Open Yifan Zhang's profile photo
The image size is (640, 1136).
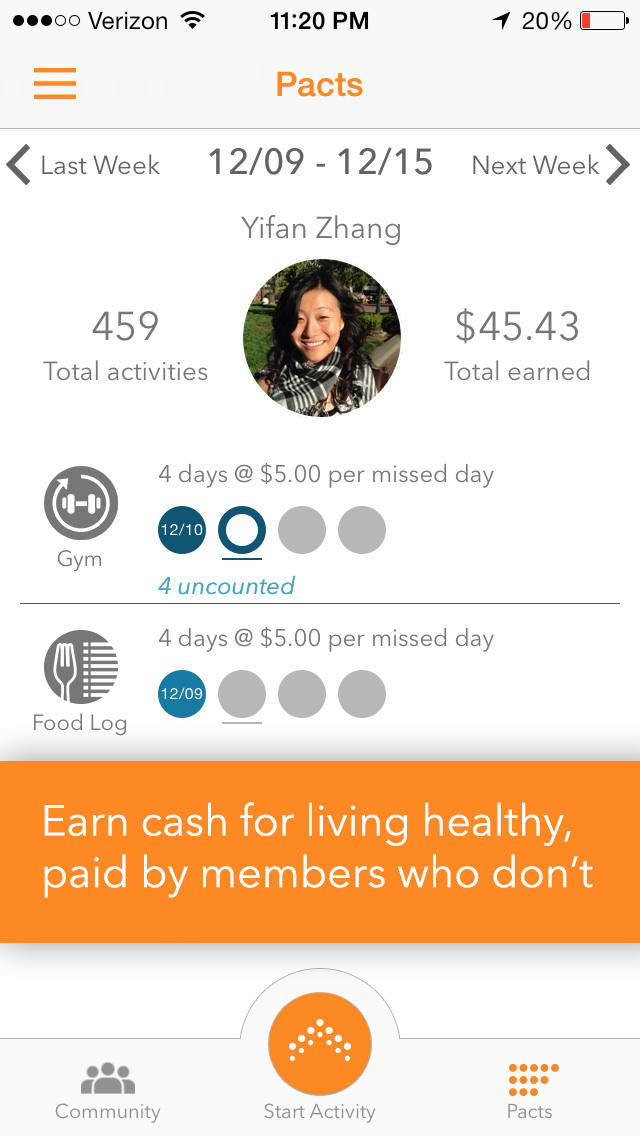(321, 338)
